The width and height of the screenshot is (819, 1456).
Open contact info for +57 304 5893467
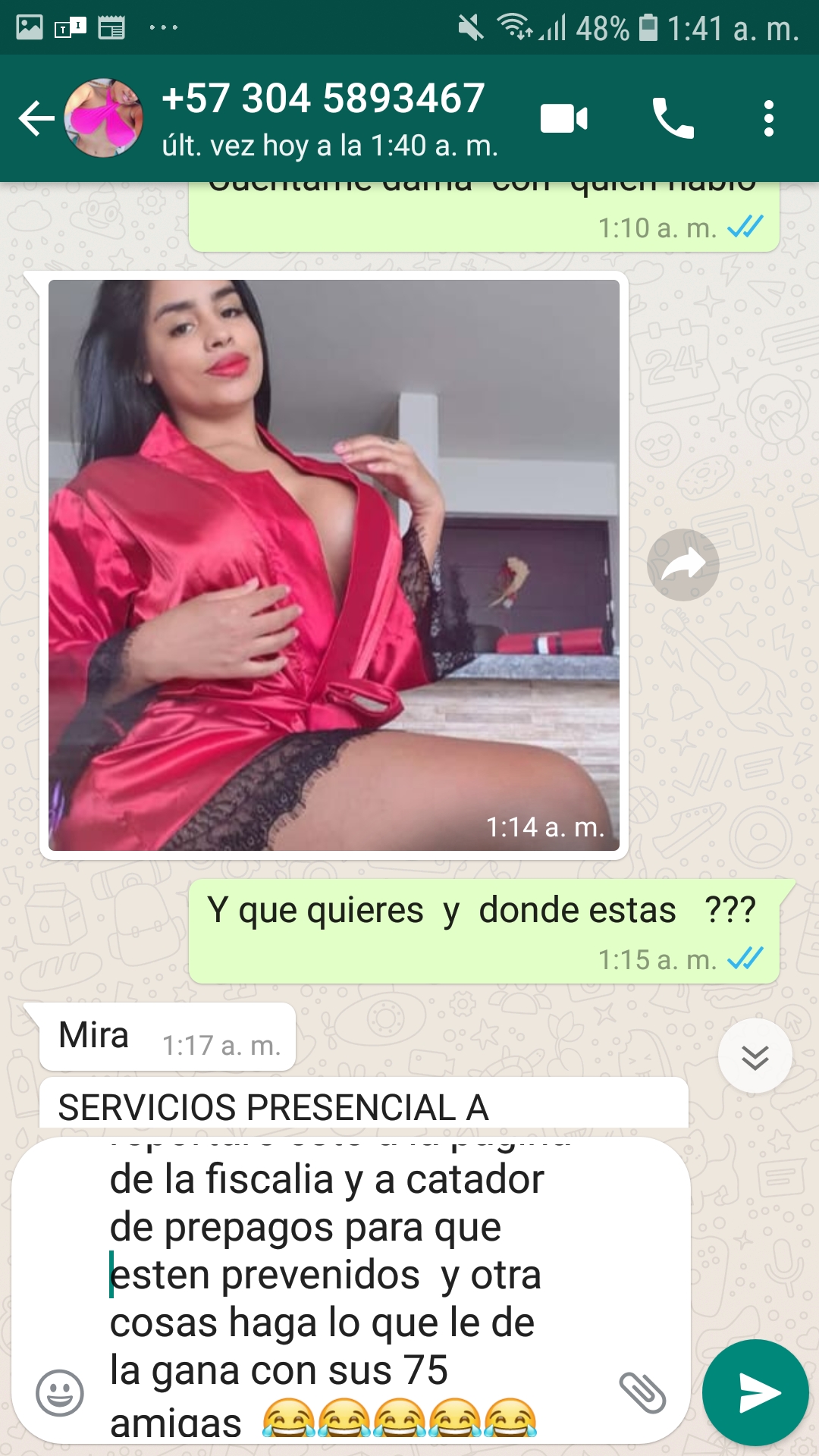330,118
